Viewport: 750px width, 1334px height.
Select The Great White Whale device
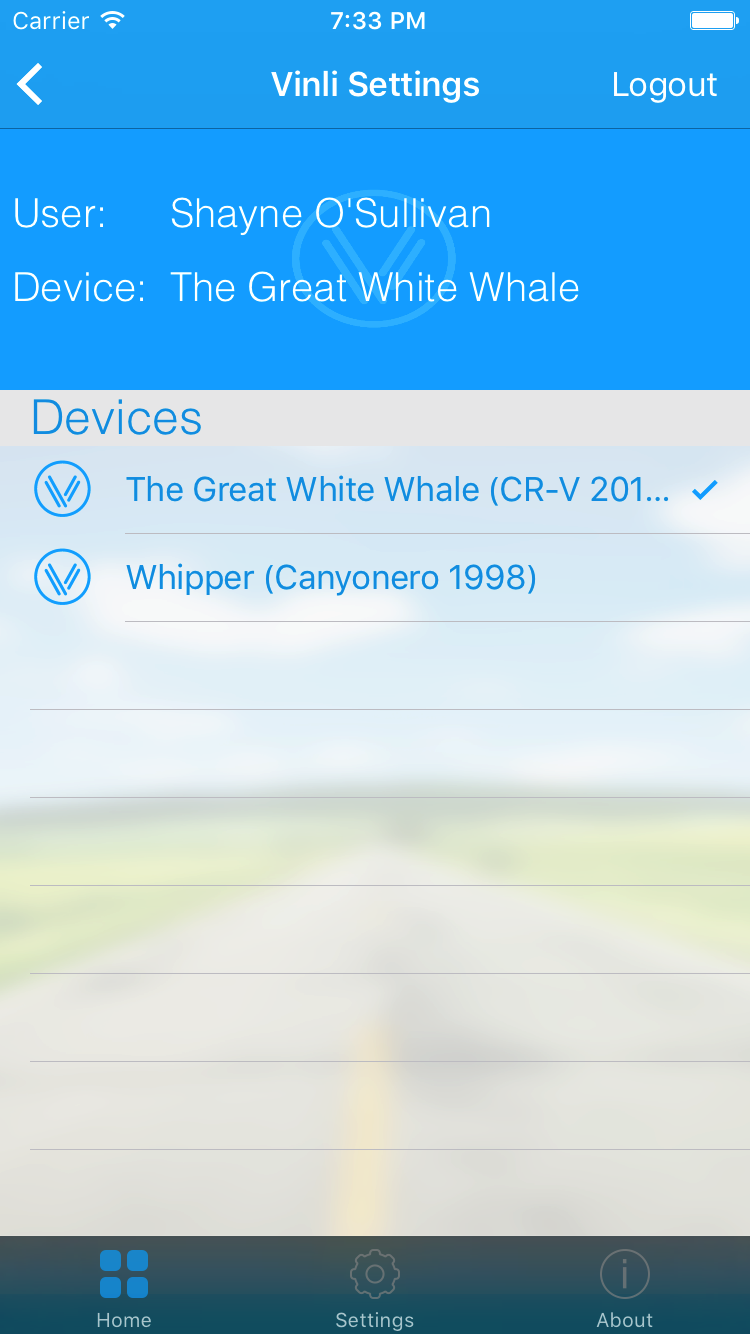click(375, 489)
